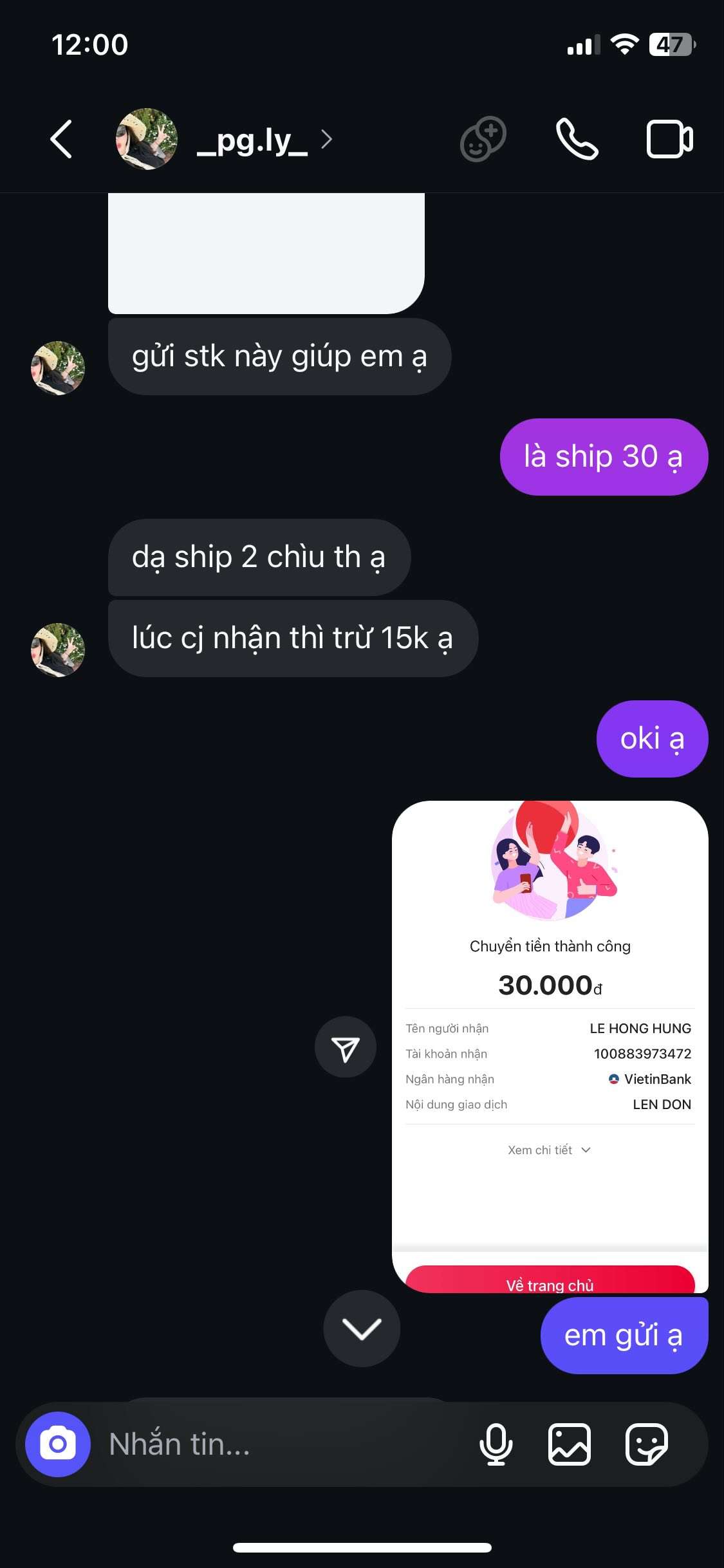Start a video call with _pg.ly_

[669, 139]
